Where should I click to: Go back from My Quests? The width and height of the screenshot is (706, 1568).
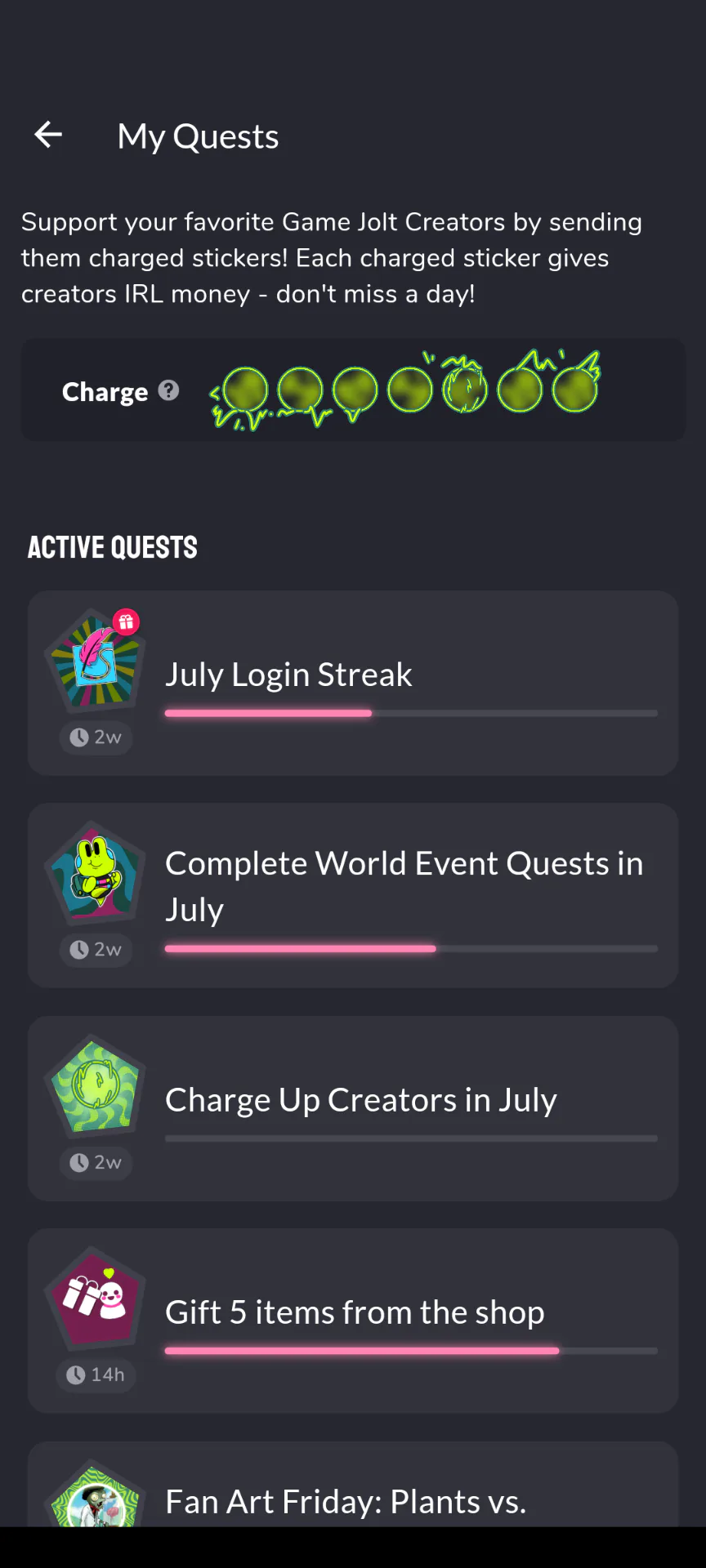(48, 135)
